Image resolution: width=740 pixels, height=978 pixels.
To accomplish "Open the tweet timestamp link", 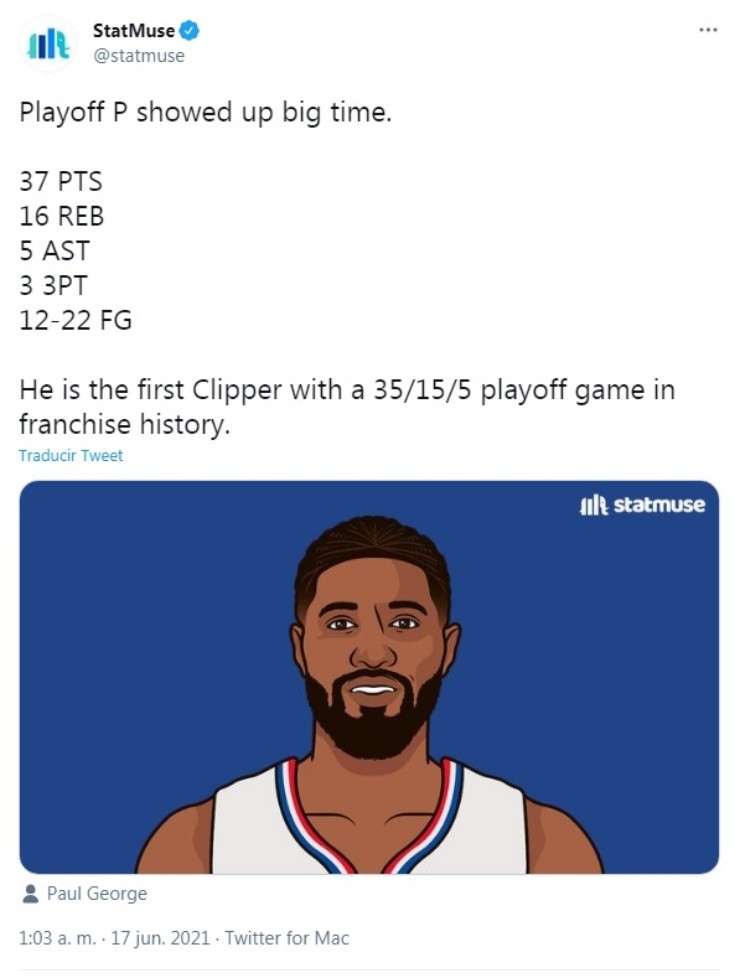I will click(x=115, y=939).
